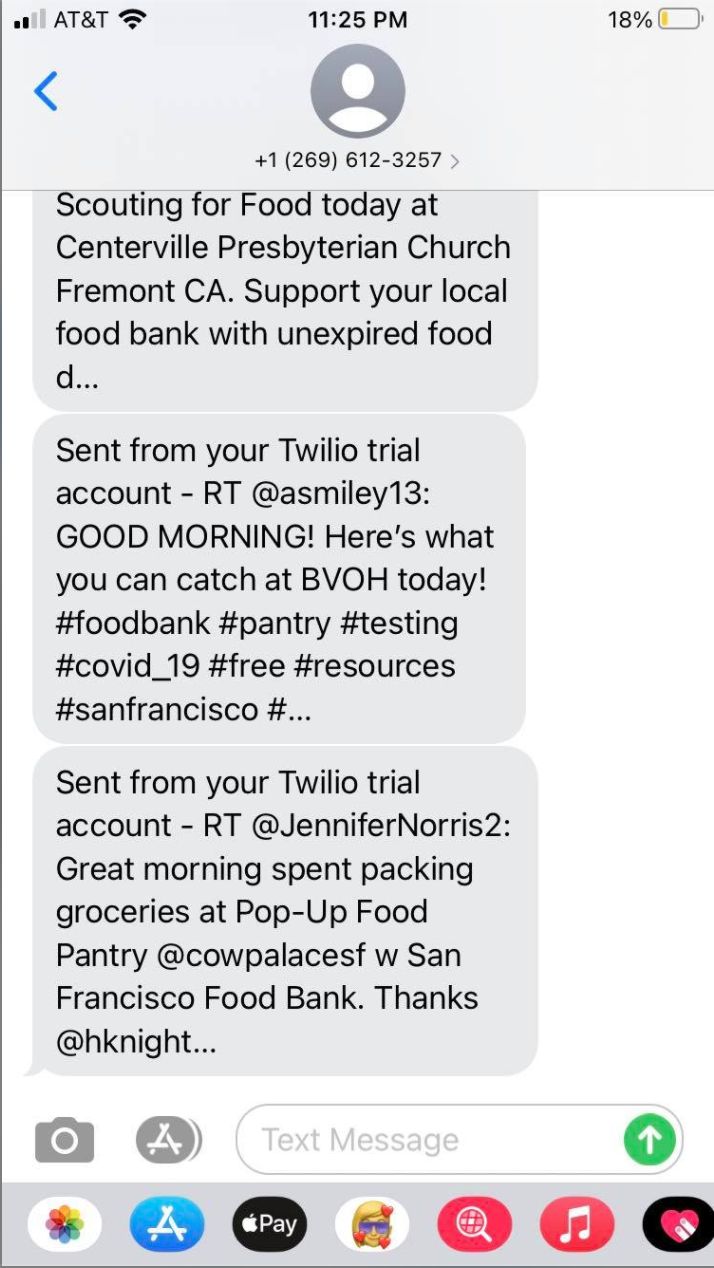
Task: Open the Music iMessage app
Action: pos(577,1224)
